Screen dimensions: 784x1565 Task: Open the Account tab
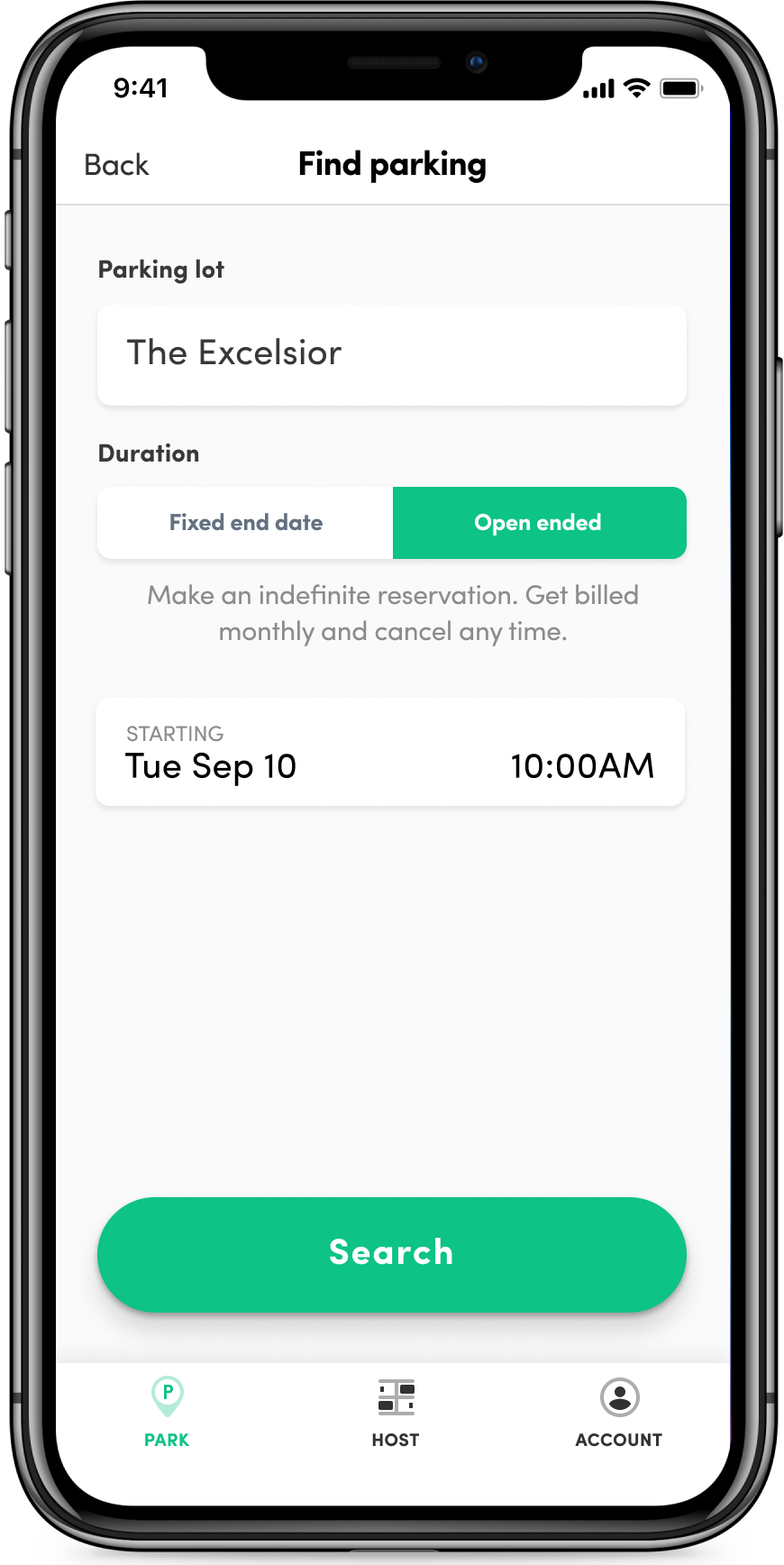[x=619, y=1412]
